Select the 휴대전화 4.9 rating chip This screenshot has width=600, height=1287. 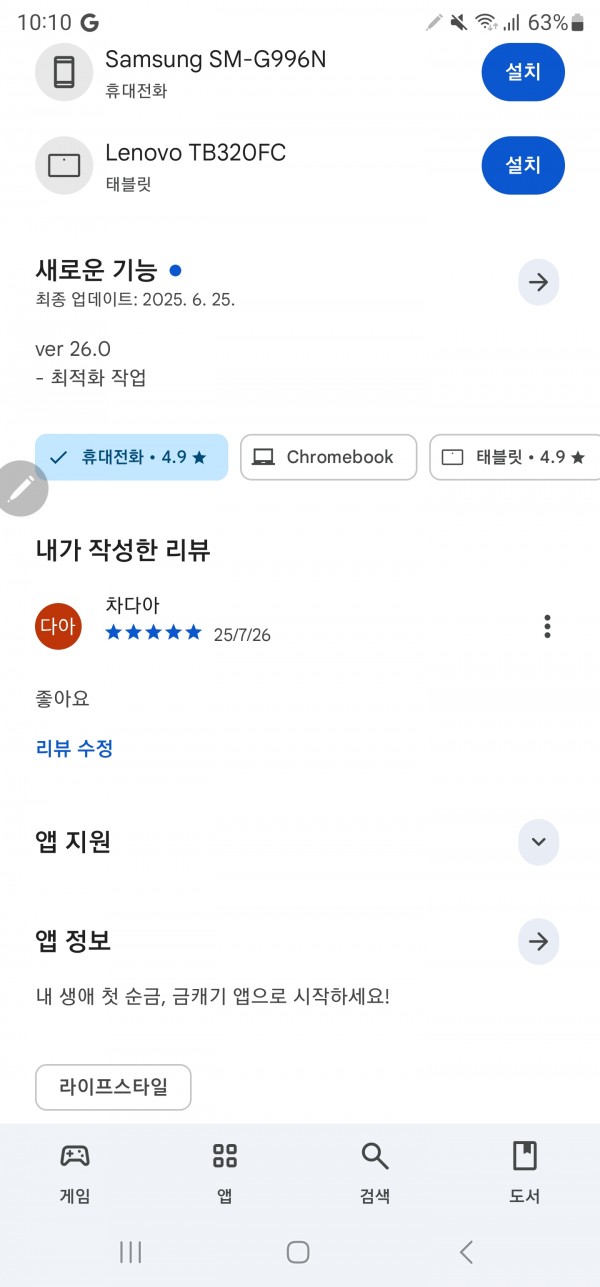(x=131, y=457)
